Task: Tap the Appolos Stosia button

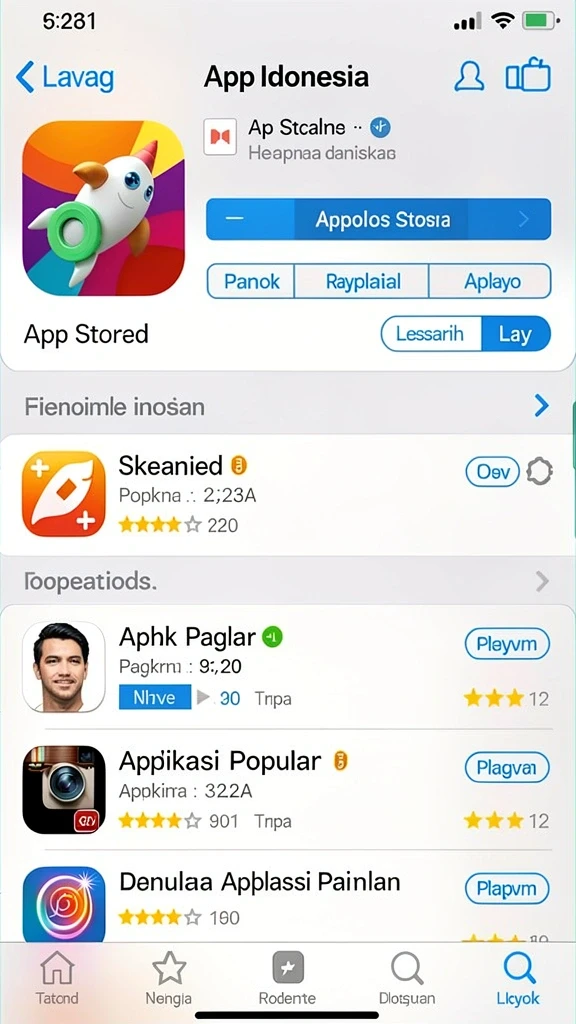Action: click(x=379, y=219)
